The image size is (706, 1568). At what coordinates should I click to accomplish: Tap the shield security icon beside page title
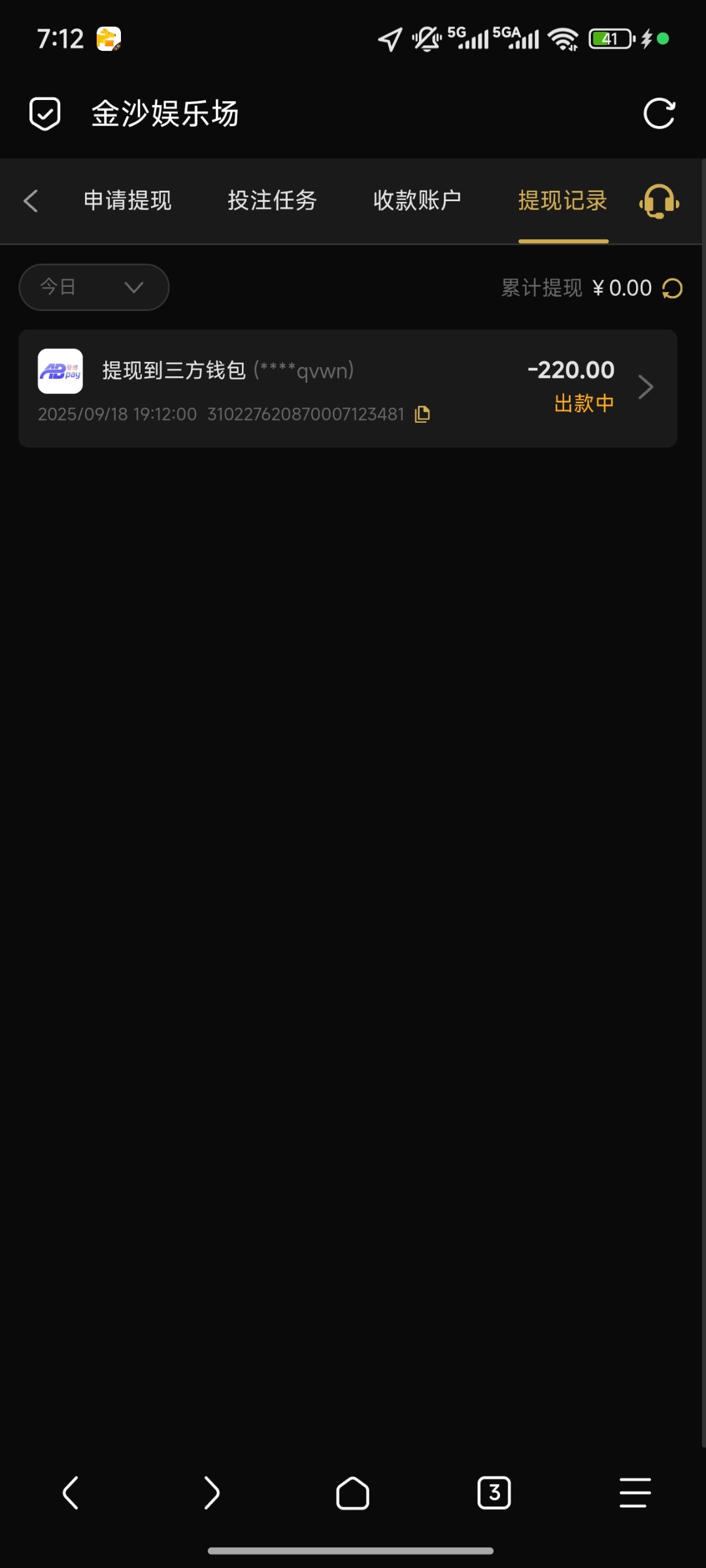coord(45,114)
